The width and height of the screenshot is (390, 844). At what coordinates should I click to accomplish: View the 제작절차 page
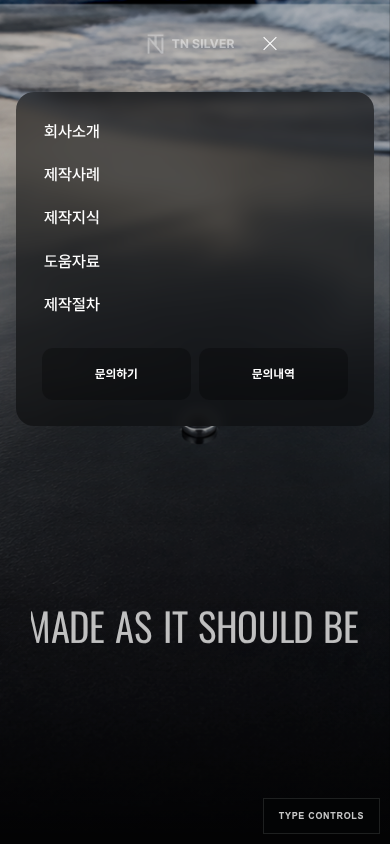tap(72, 305)
